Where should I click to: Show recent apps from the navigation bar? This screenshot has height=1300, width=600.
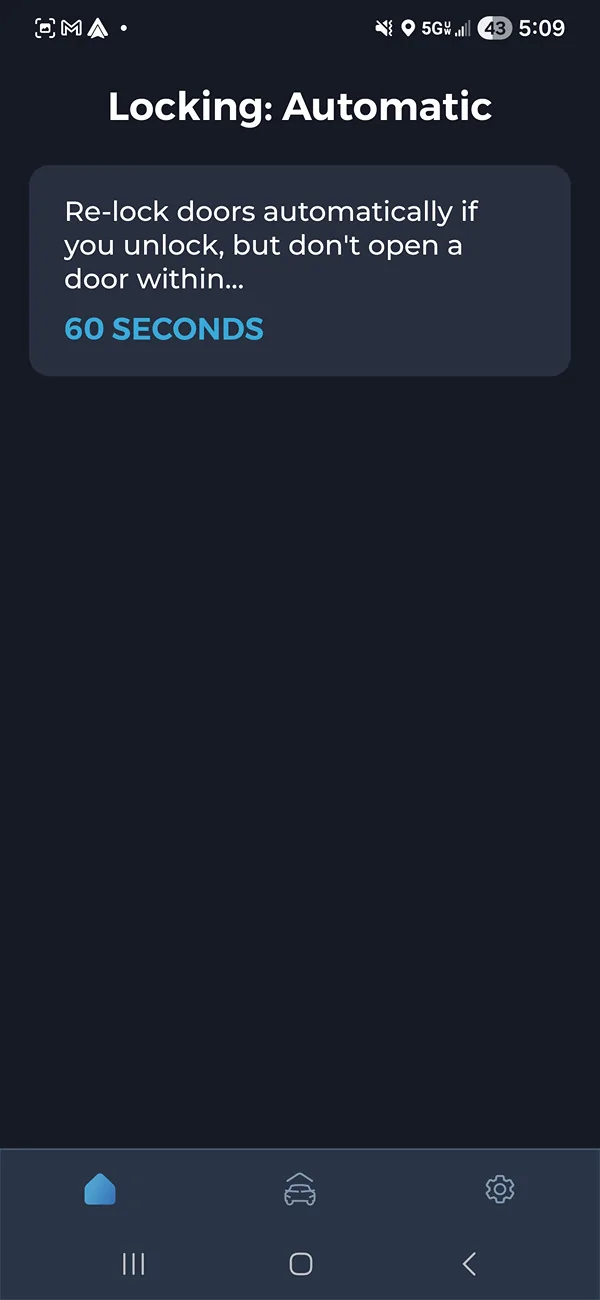click(133, 1264)
